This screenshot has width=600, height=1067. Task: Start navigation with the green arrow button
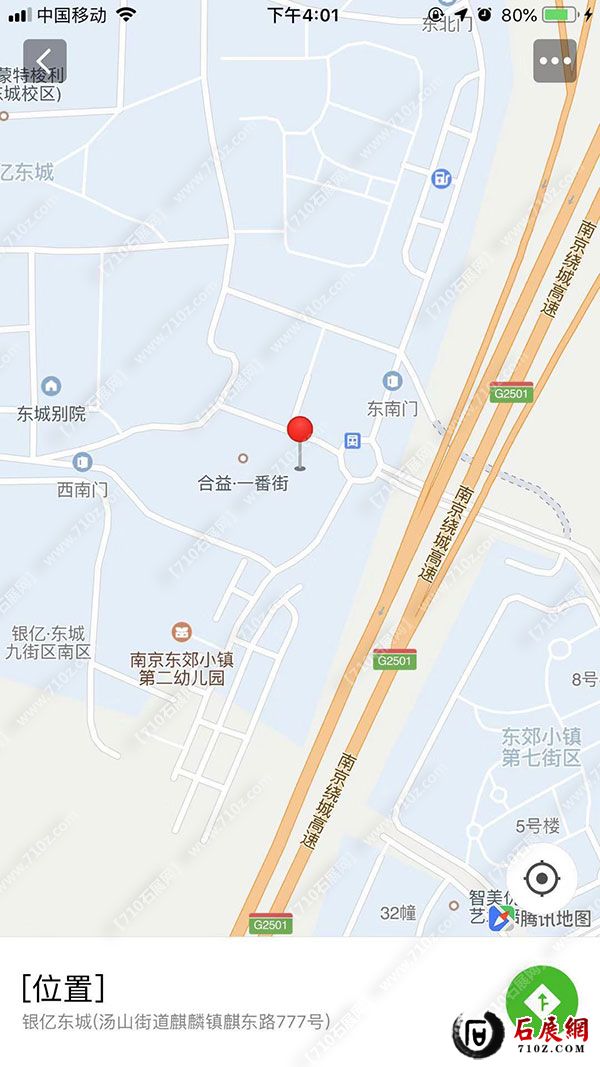click(x=541, y=1000)
